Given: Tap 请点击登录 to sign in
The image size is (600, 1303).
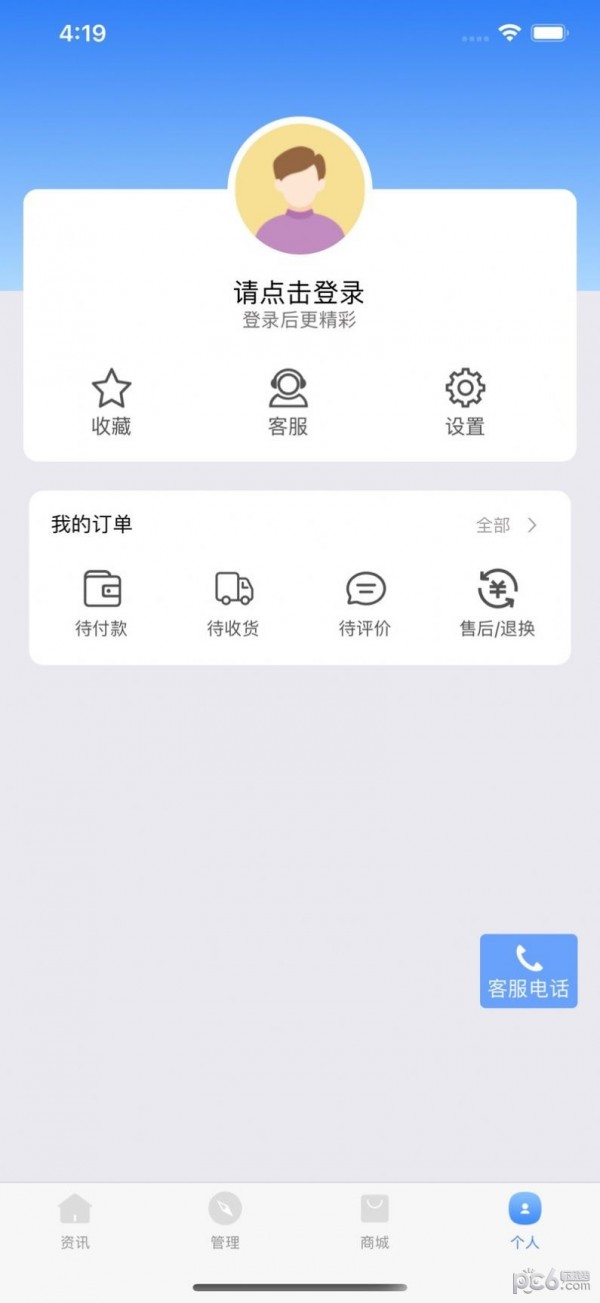Looking at the screenshot, I should (299, 293).
